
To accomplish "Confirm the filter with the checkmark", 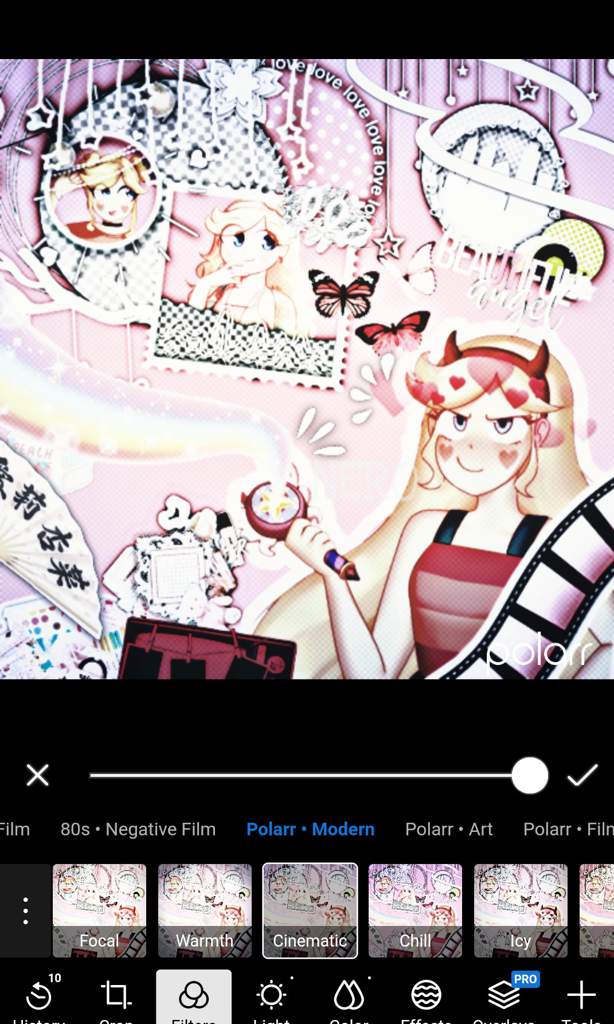I will tap(582, 775).
